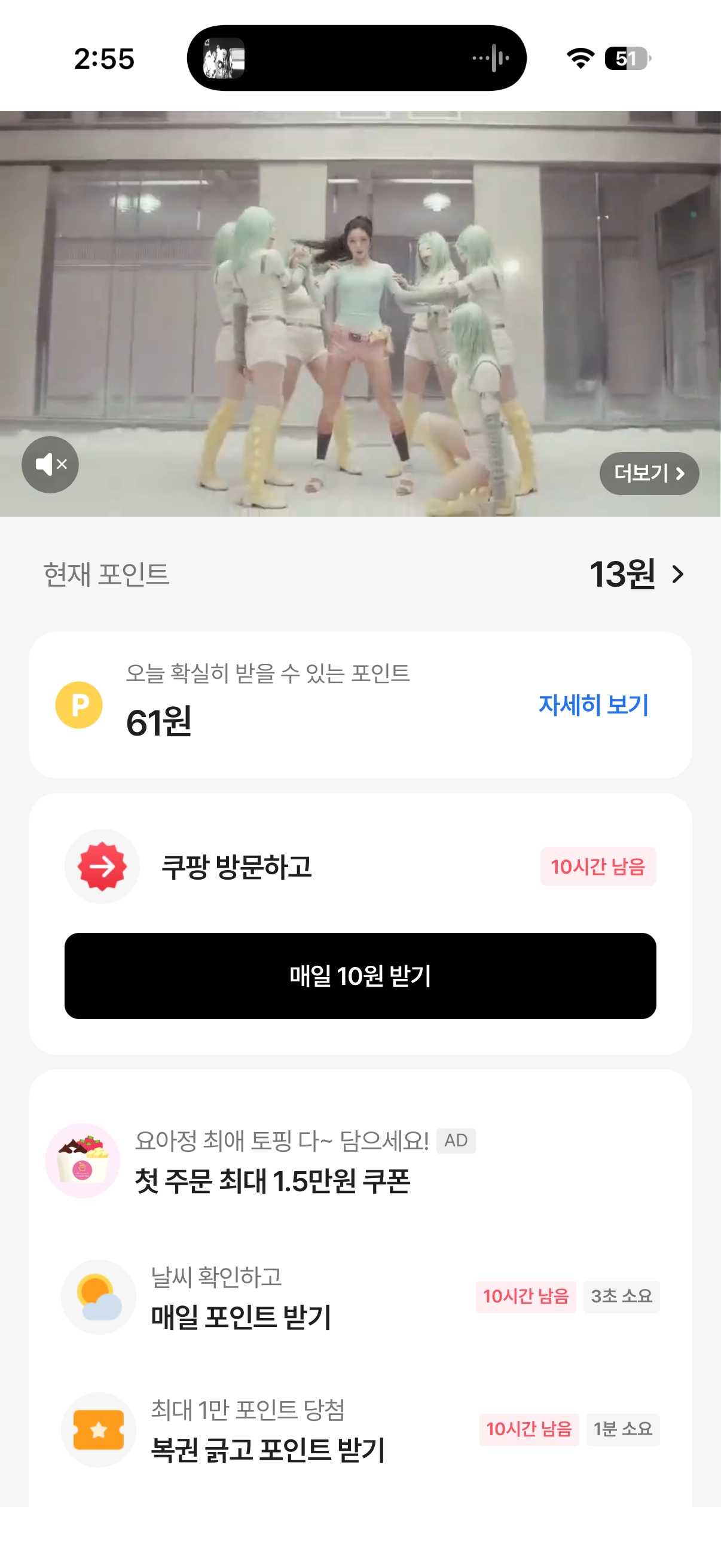Tap 더보기 on the video banner
Screen dimensions: 721x1568
pos(649,473)
